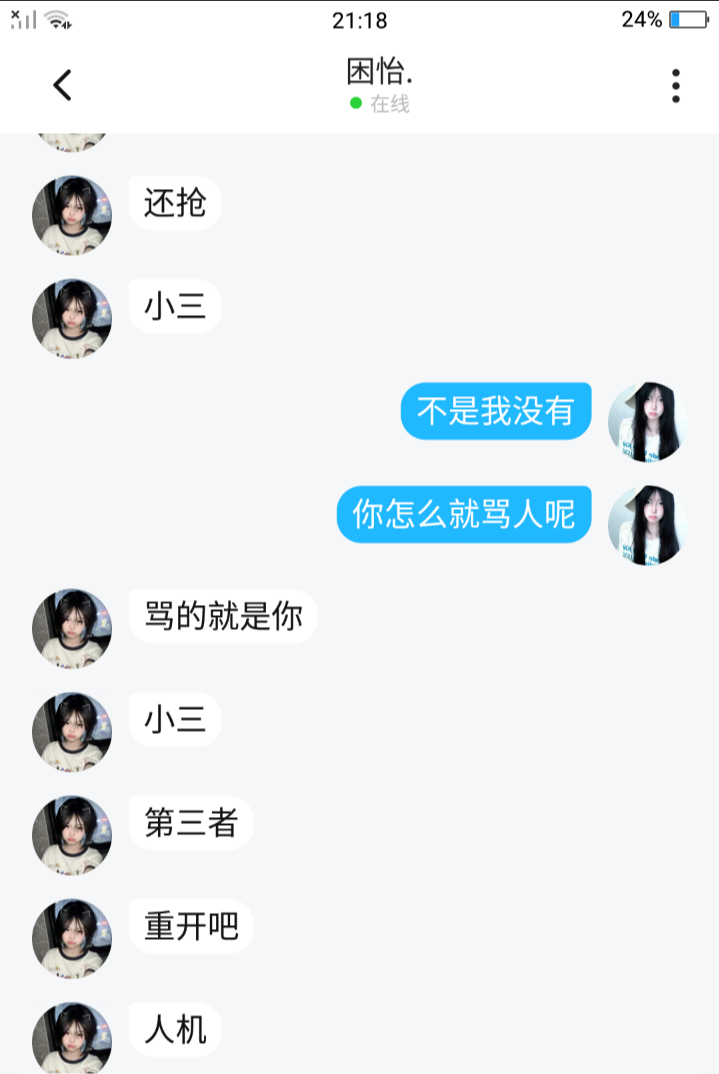719x1074 pixels.
Task: Open my avatar beside 你怎么就骂人呢
Action: click(648, 525)
